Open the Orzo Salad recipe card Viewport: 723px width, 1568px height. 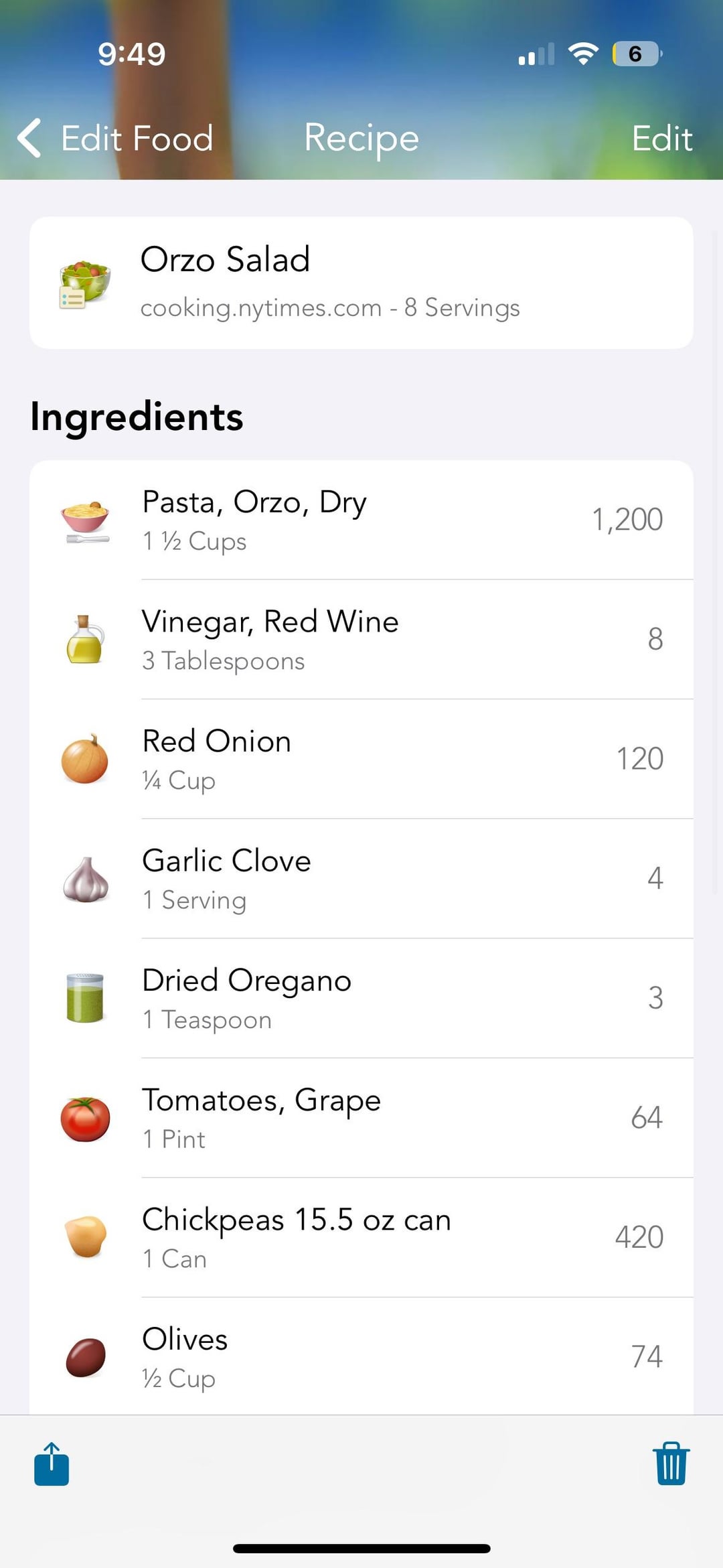(361, 283)
